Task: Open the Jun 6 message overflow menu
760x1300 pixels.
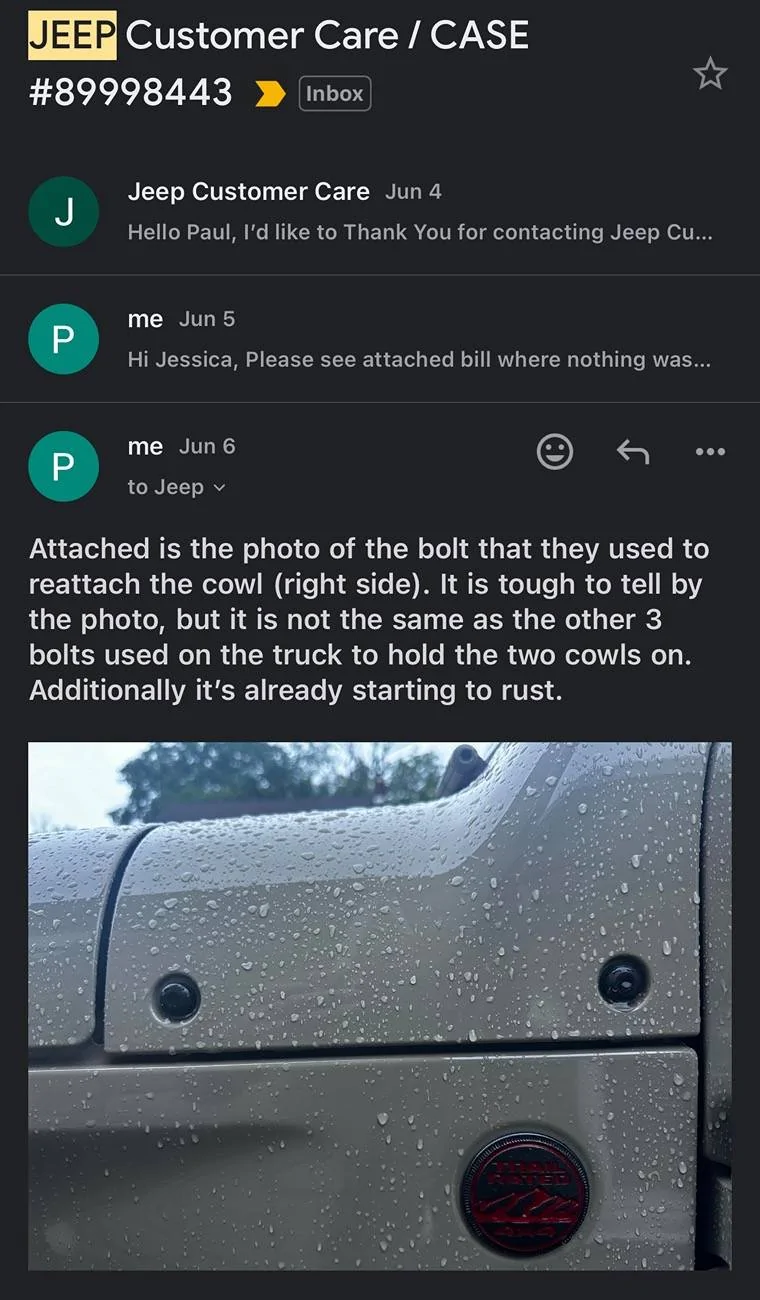Action: coord(710,452)
